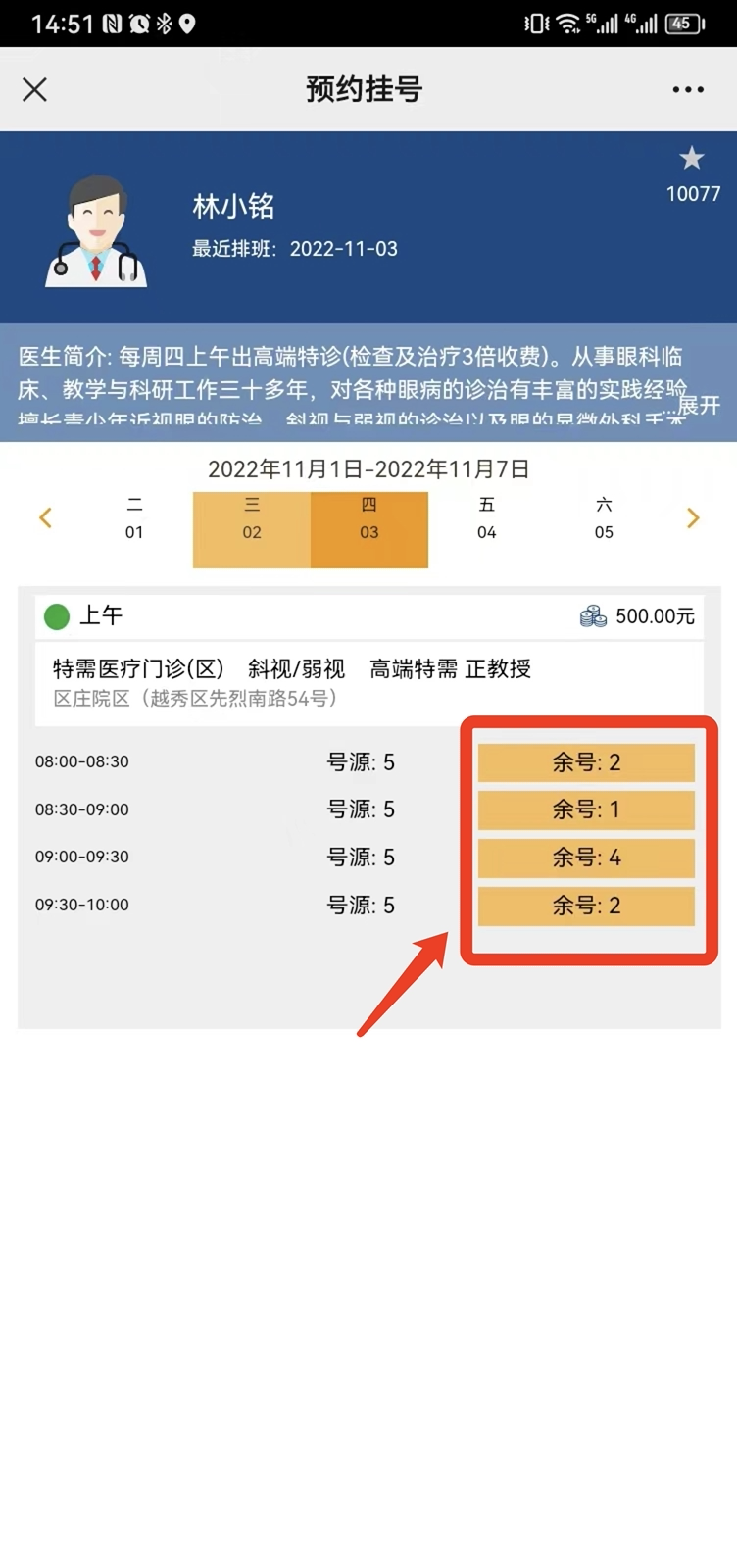Screen dimensions: 737x1568
Task: Book the 09:00-09:30 slot with 余号: 4
Action: (x=586, y=857)
